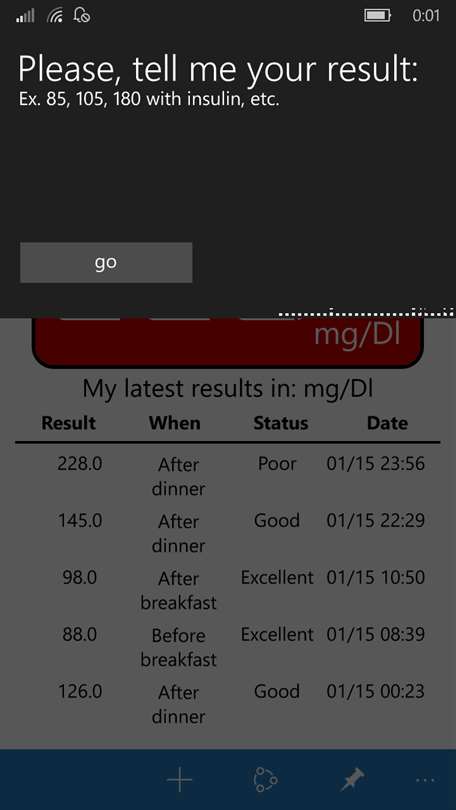This screenshot has height=810, width=456.
Task: Add a new result with plus icon
Action: click(179, 780)
